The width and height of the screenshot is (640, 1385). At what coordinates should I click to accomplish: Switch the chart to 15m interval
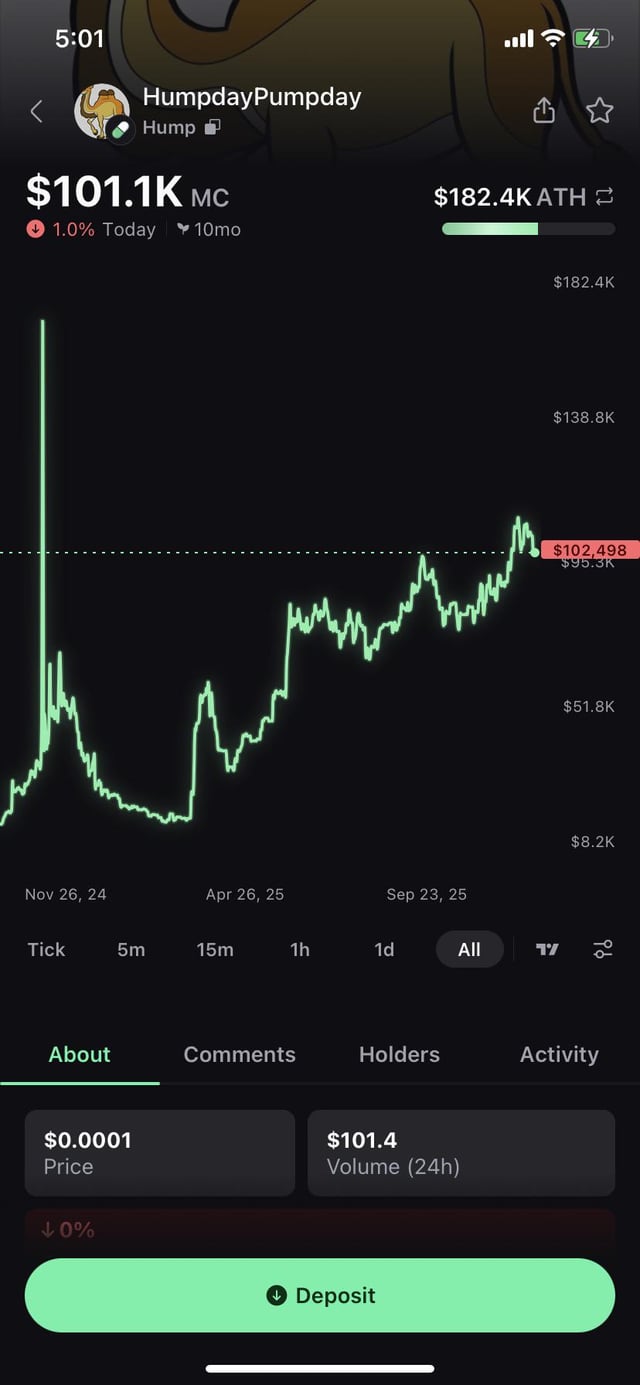(215, 949)
